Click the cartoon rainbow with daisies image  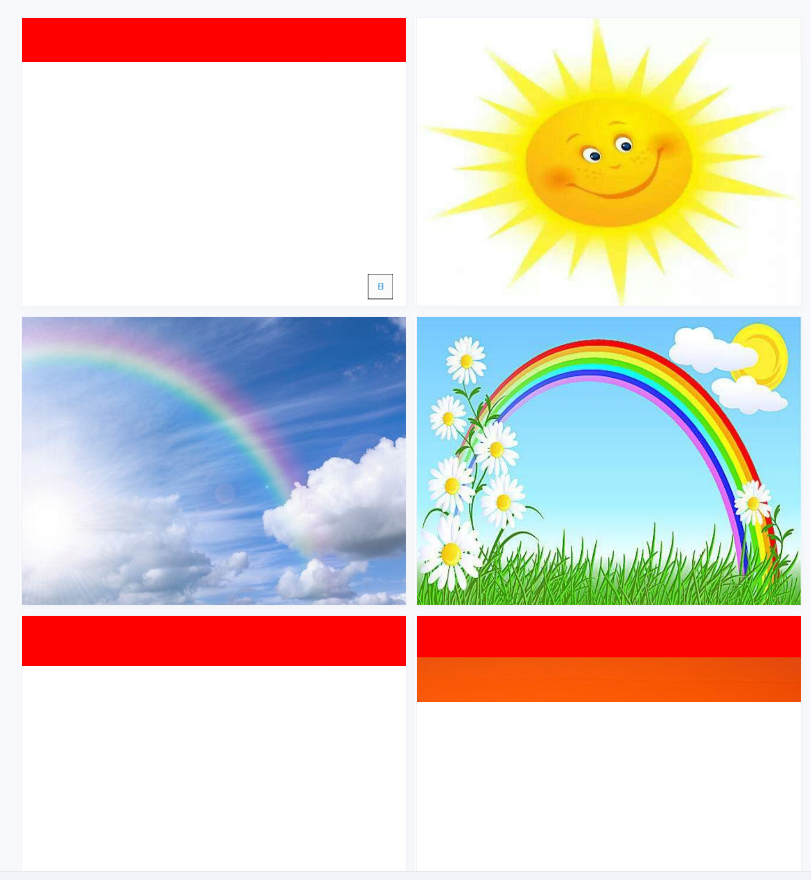608,460
